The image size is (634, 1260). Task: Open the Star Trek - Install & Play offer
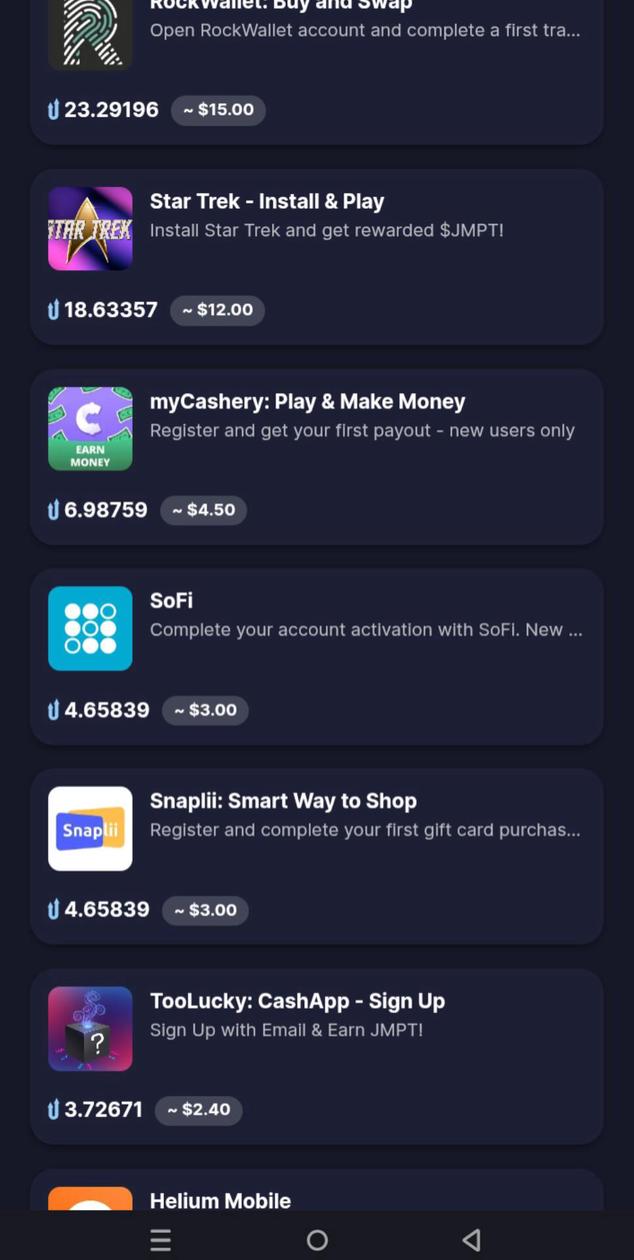(x=316, y=256)
